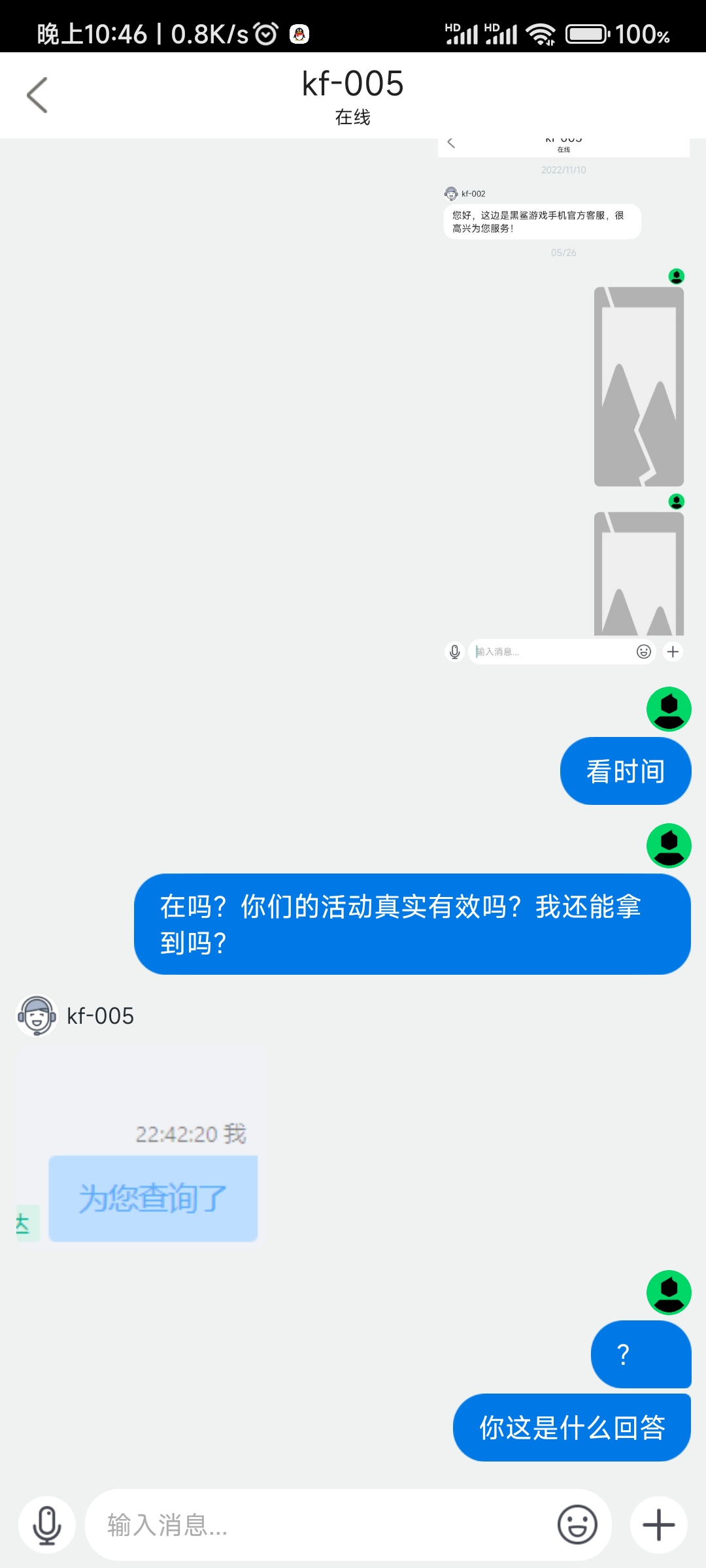Open the plus attachment menu
This screenshot has height=1568, width=706.
click(x=658, y=1525)
